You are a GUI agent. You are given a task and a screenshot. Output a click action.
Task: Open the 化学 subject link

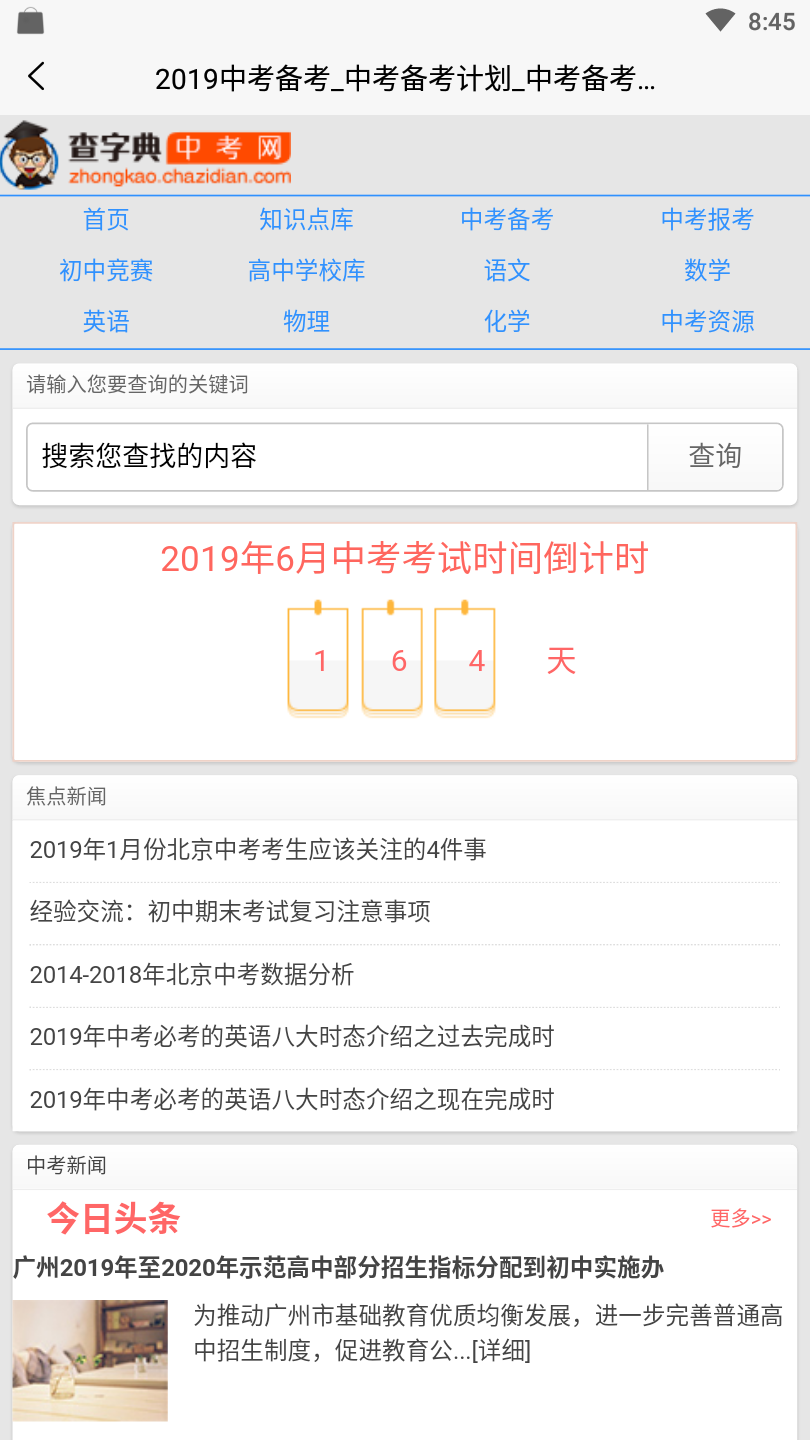[507, 322]
